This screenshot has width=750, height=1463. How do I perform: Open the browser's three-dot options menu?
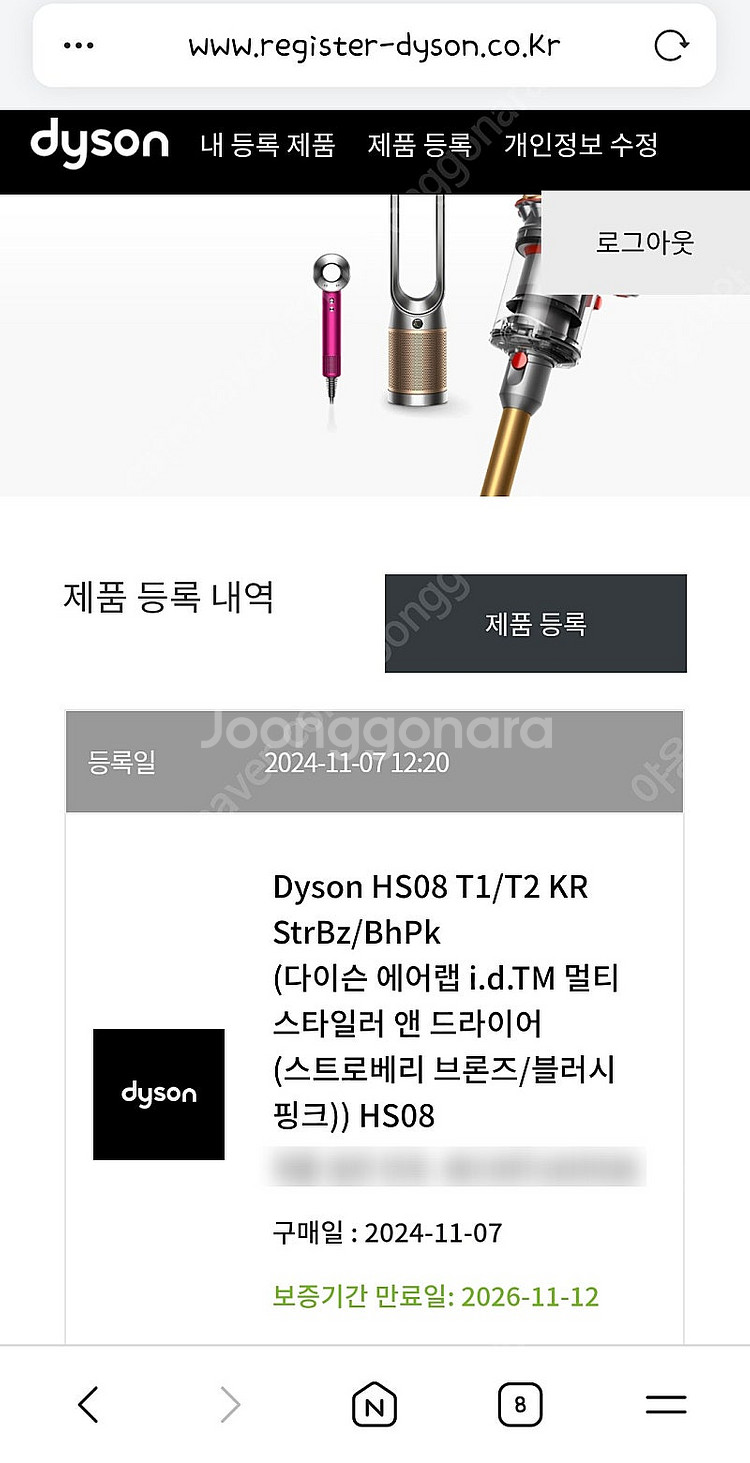(x=78, y=46)
